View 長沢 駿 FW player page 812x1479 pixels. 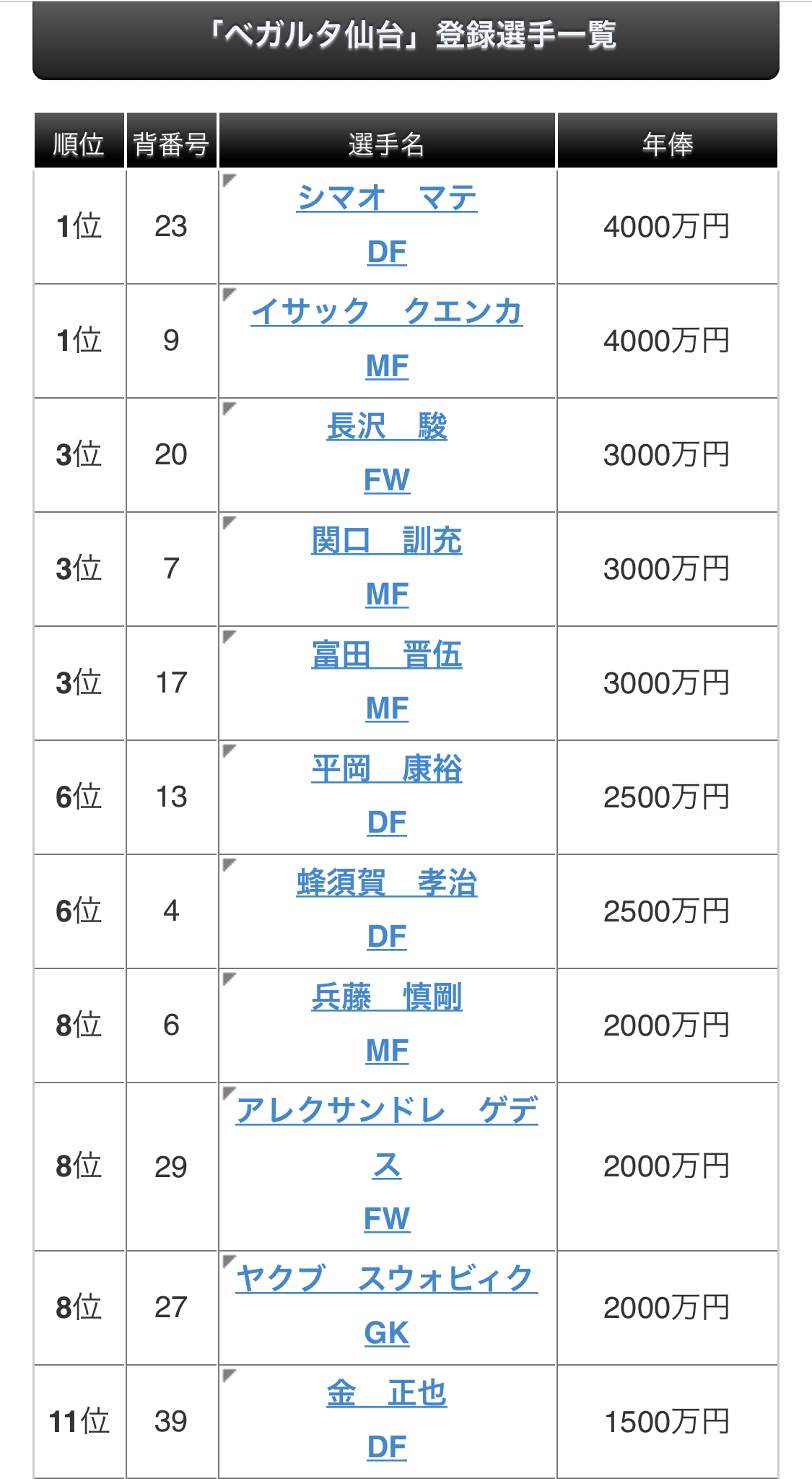(x=387, y=453)
